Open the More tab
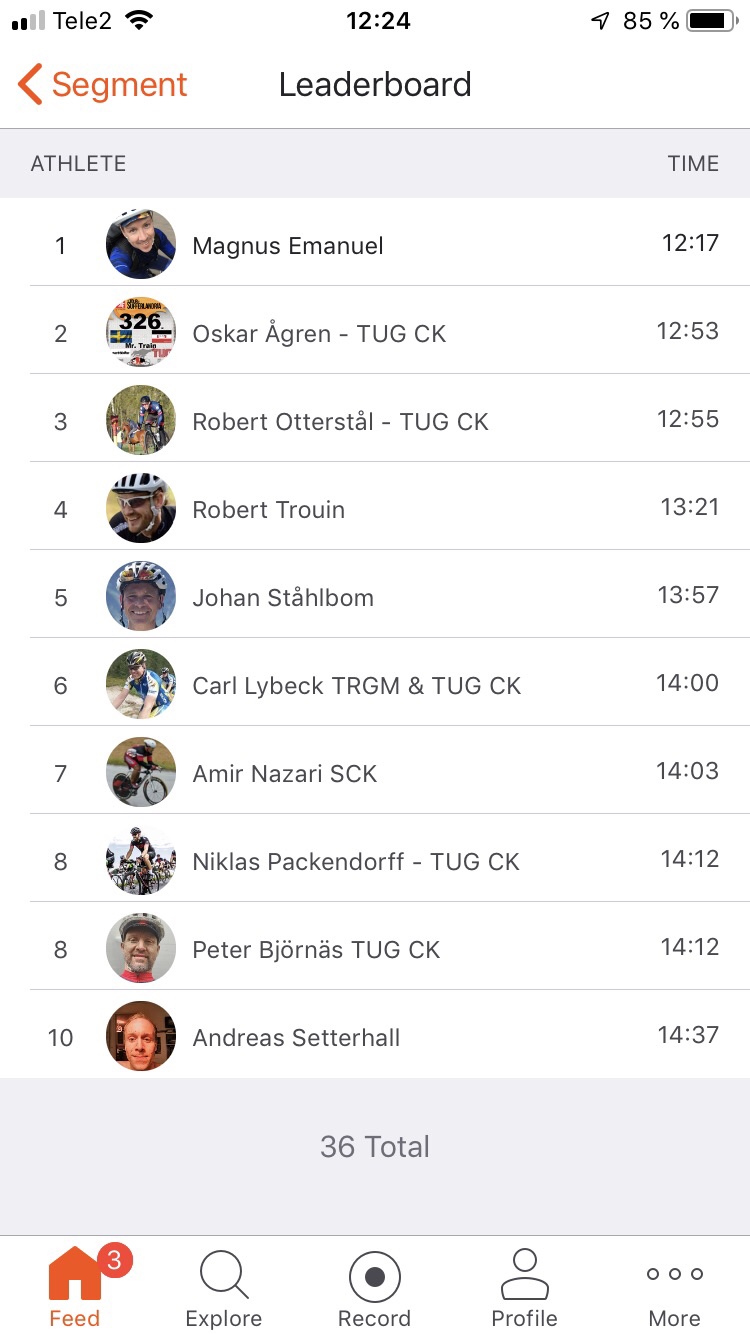This screenshot has width=750, height=1334. coord(674,1288)
